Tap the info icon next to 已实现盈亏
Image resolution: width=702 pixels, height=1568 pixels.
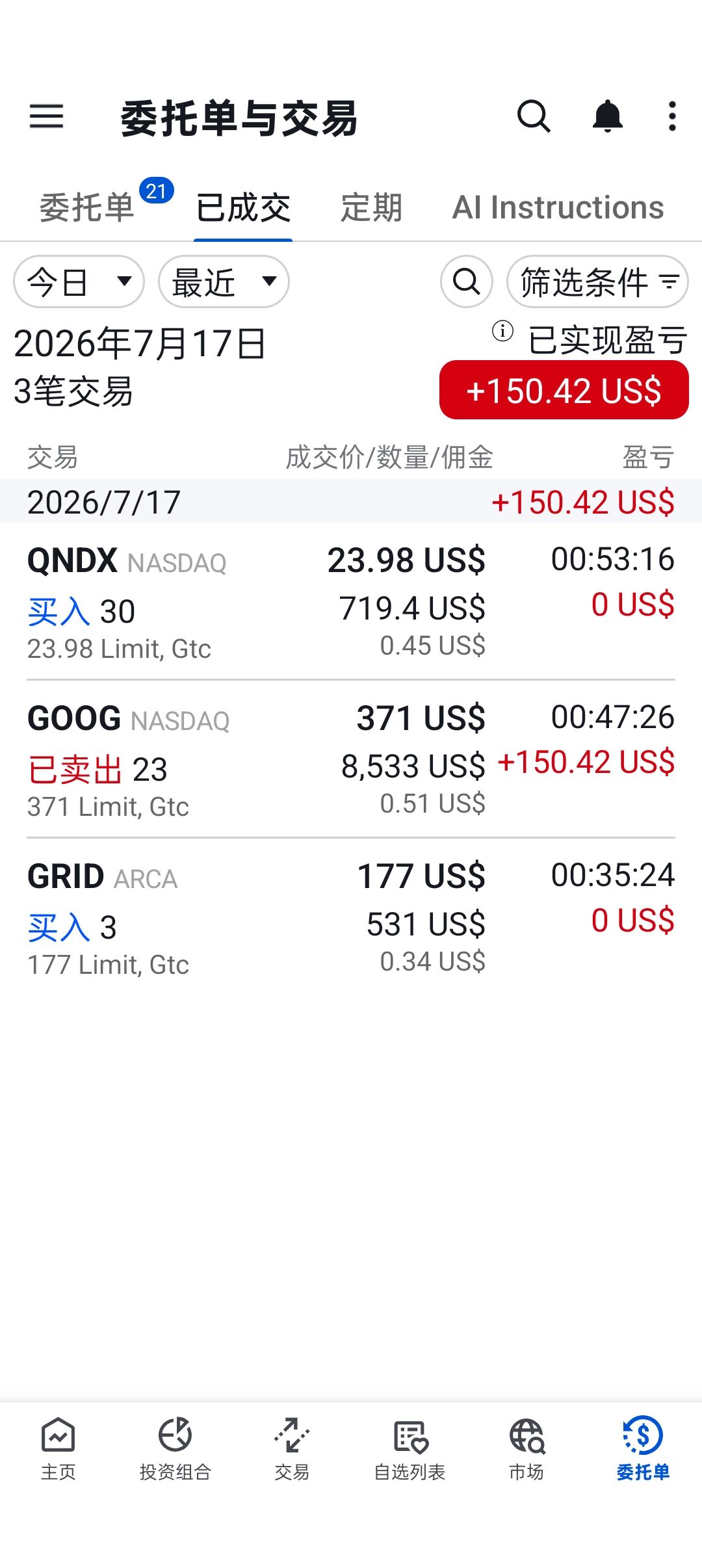tap(502, 331)
